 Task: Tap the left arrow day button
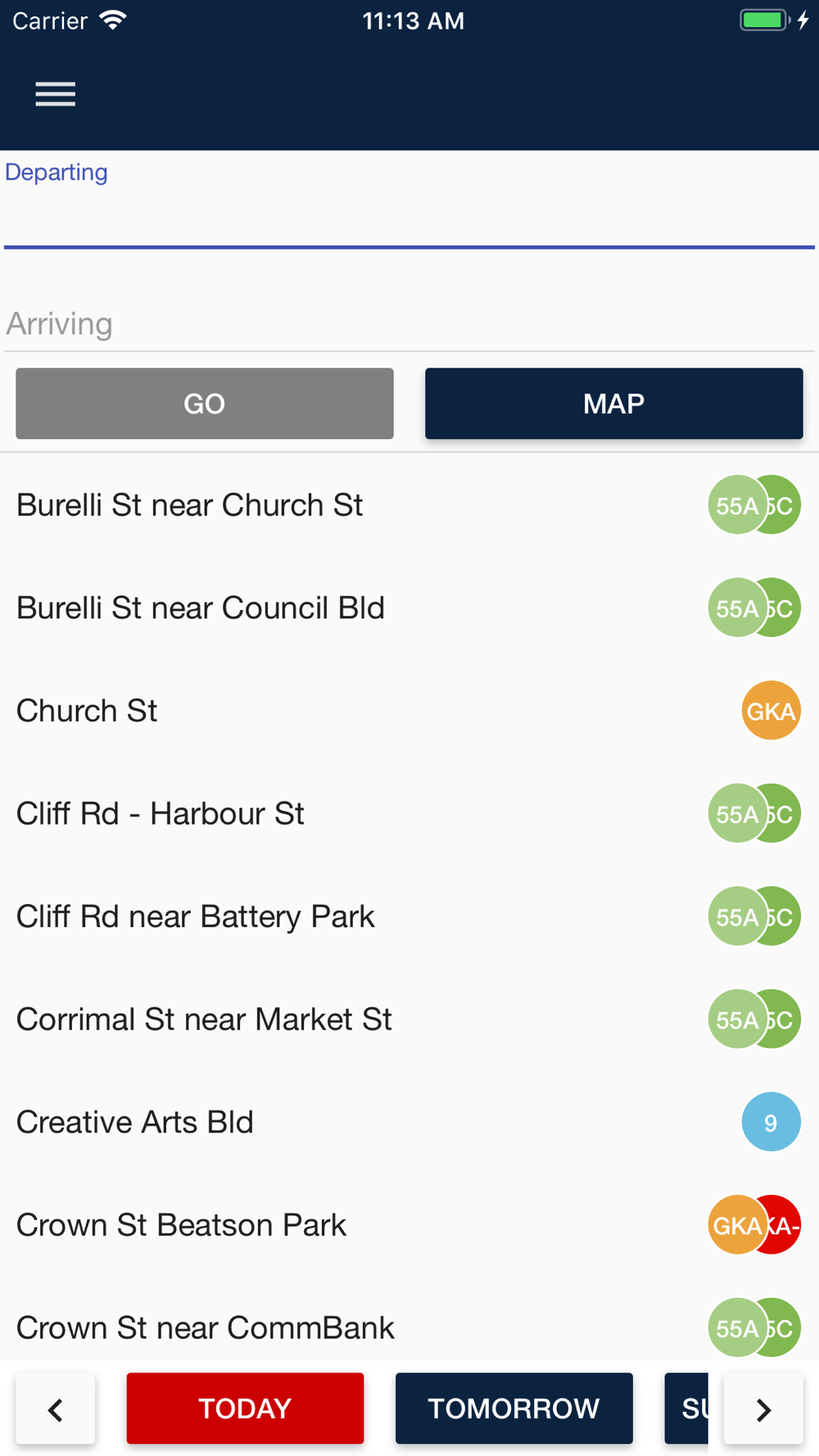pyautogui.click(x=56, y=1409)
